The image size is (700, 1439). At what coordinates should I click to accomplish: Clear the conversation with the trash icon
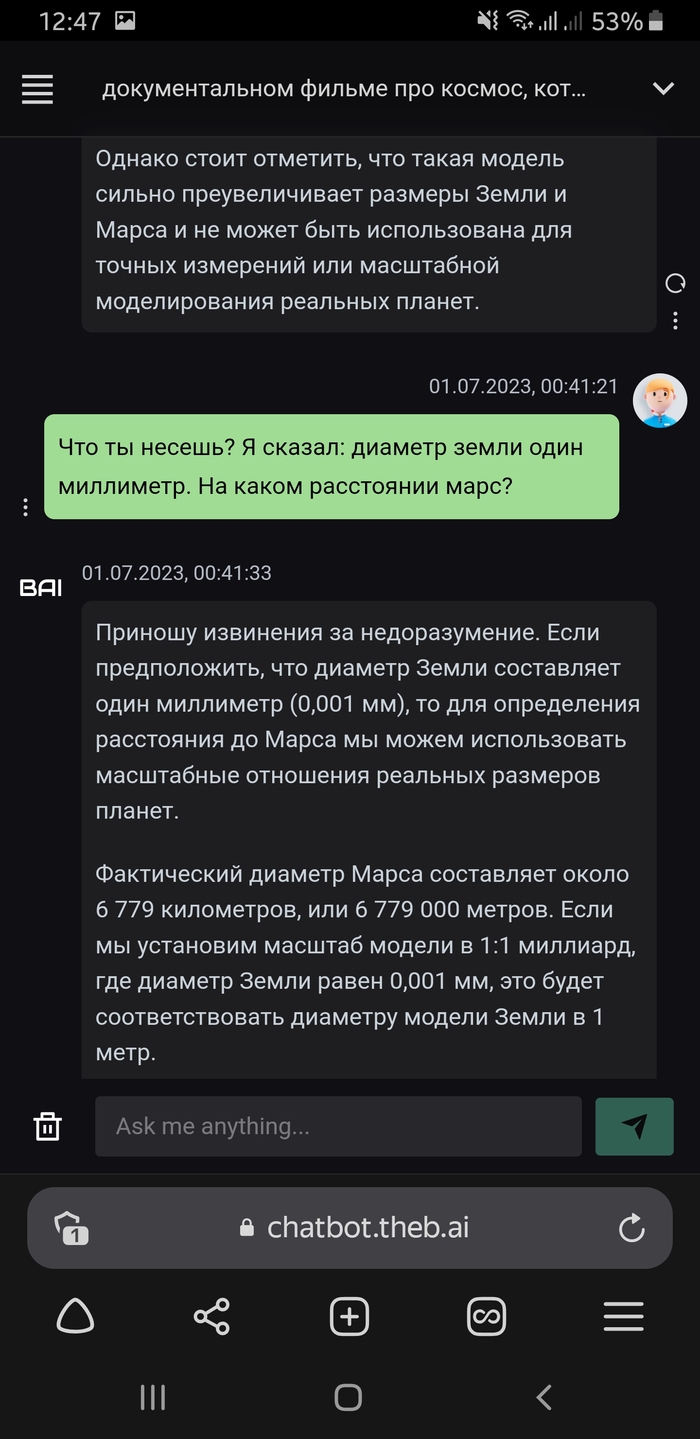pyautogui.click(x=47, y=1126)
